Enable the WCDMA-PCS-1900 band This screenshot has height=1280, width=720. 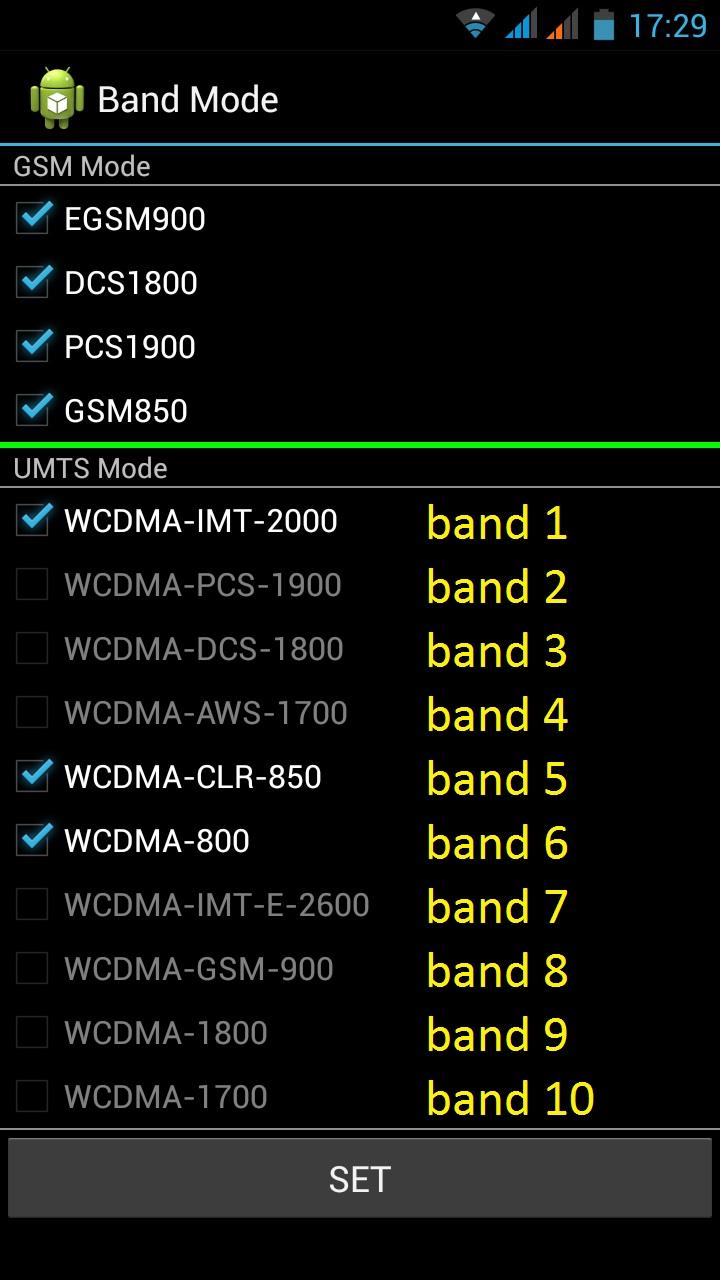point(33,585)
